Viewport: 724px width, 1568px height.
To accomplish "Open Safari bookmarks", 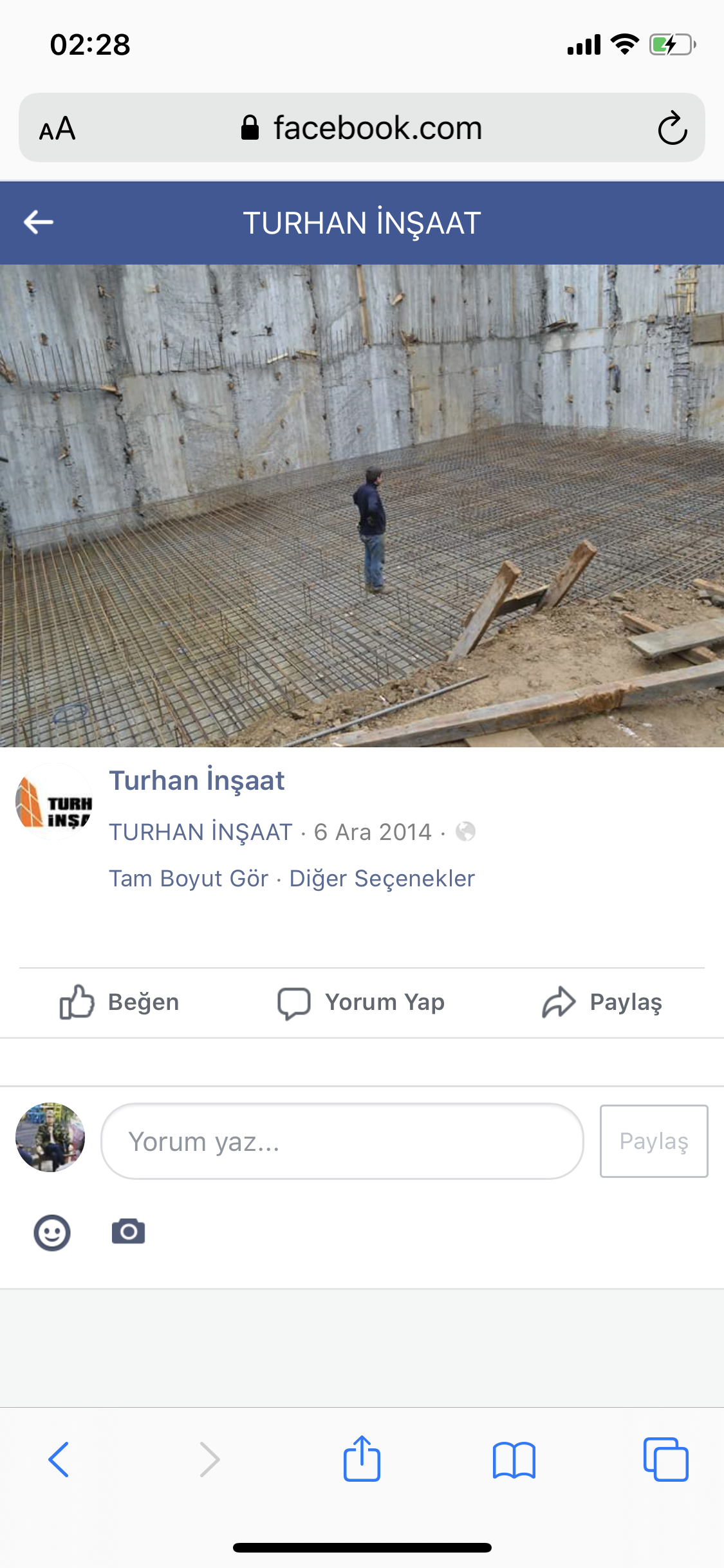I will click(x=514, y=1459).
